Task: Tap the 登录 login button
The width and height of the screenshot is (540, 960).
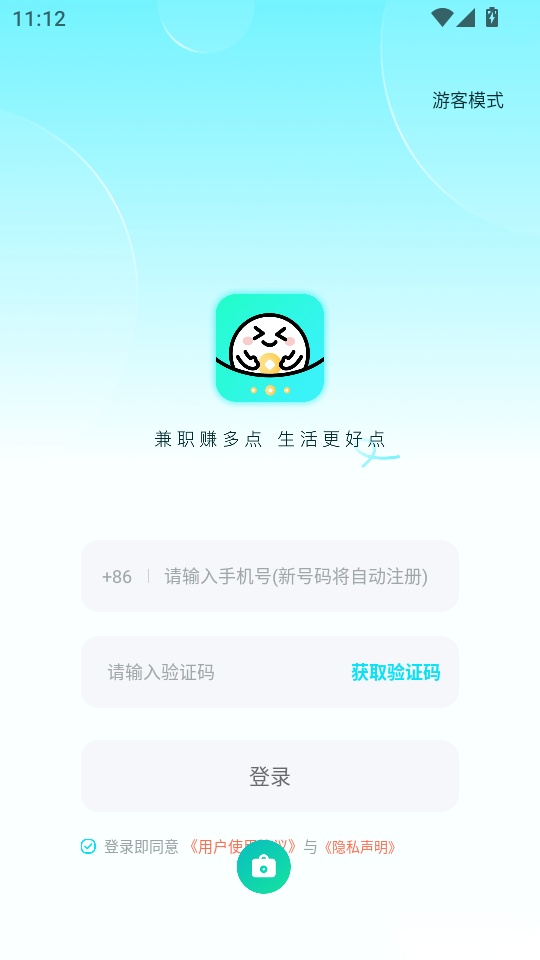Action: coord(270,776)
